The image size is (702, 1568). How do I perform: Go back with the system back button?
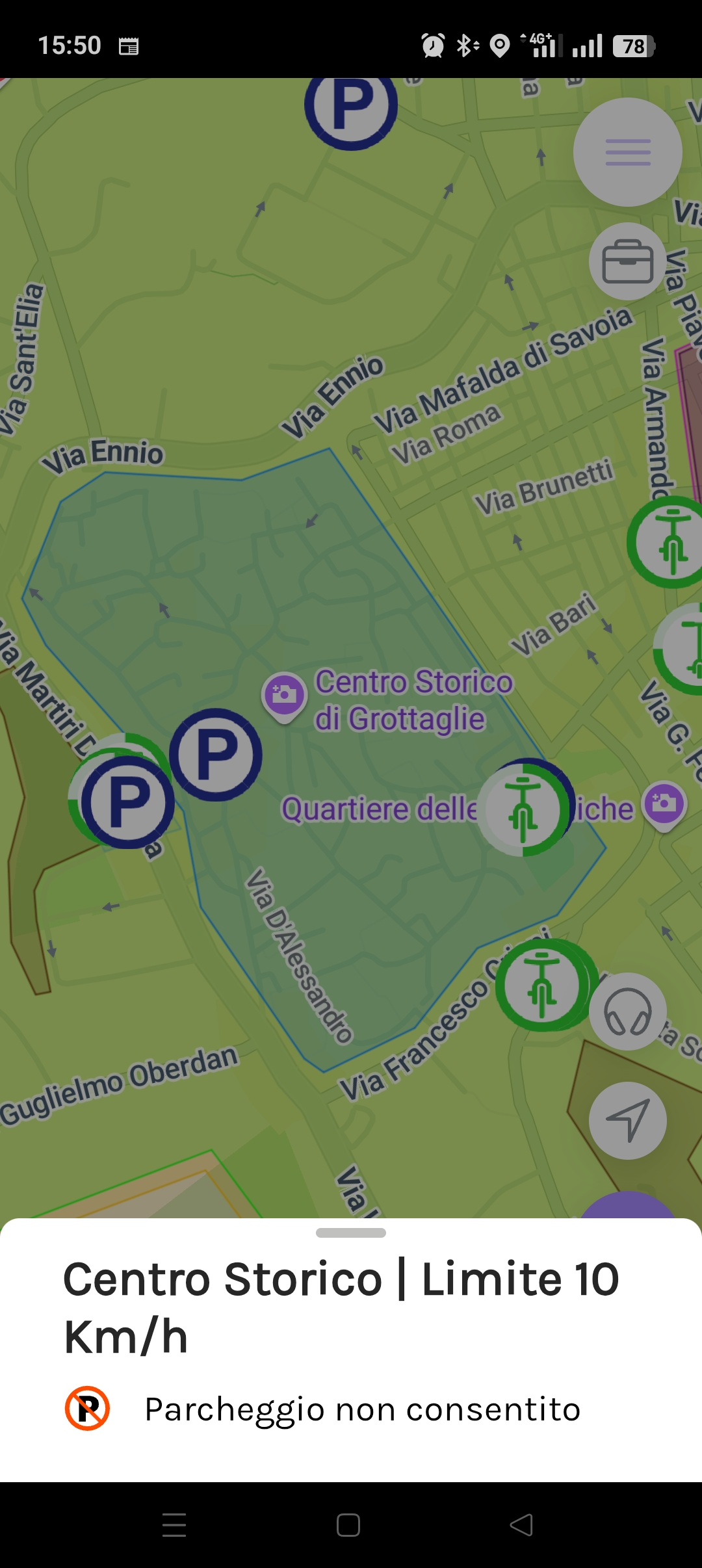tap(521, 1524)
